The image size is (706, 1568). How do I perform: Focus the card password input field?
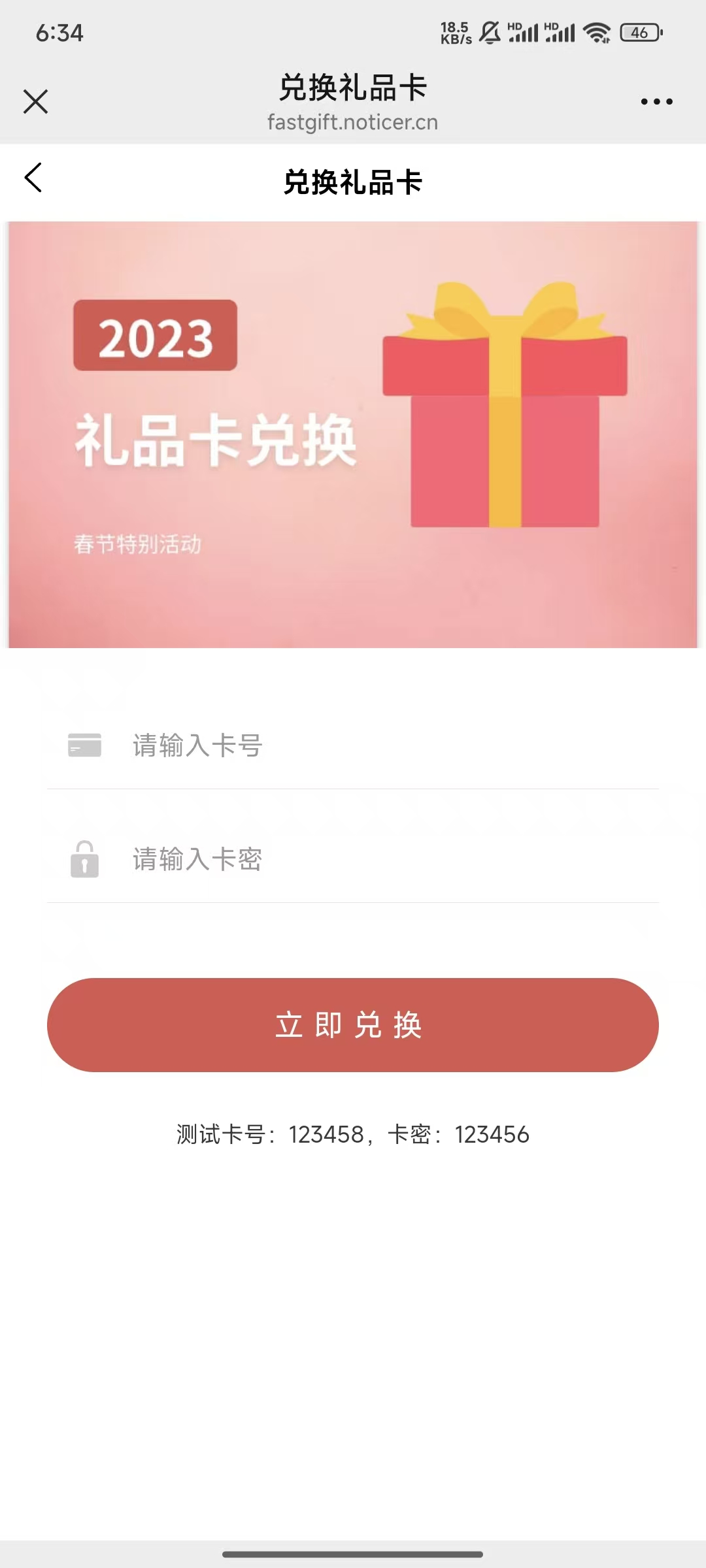[392, 859]
